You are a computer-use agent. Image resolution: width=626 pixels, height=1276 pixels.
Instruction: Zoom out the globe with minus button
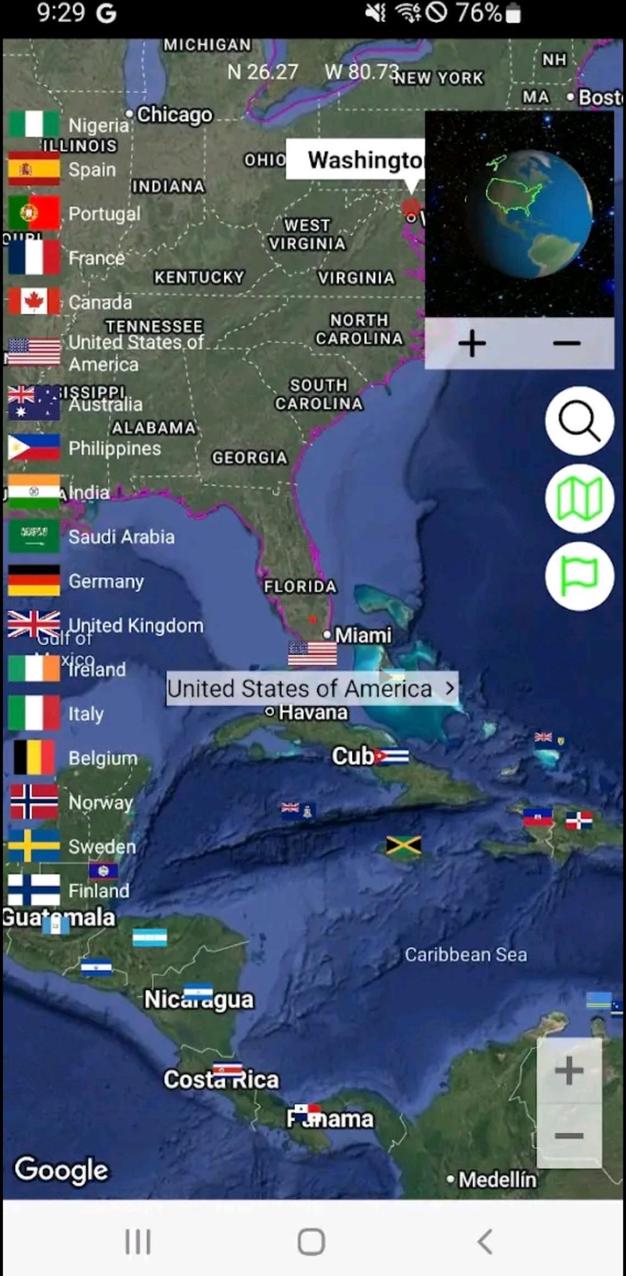coord(566,344)
